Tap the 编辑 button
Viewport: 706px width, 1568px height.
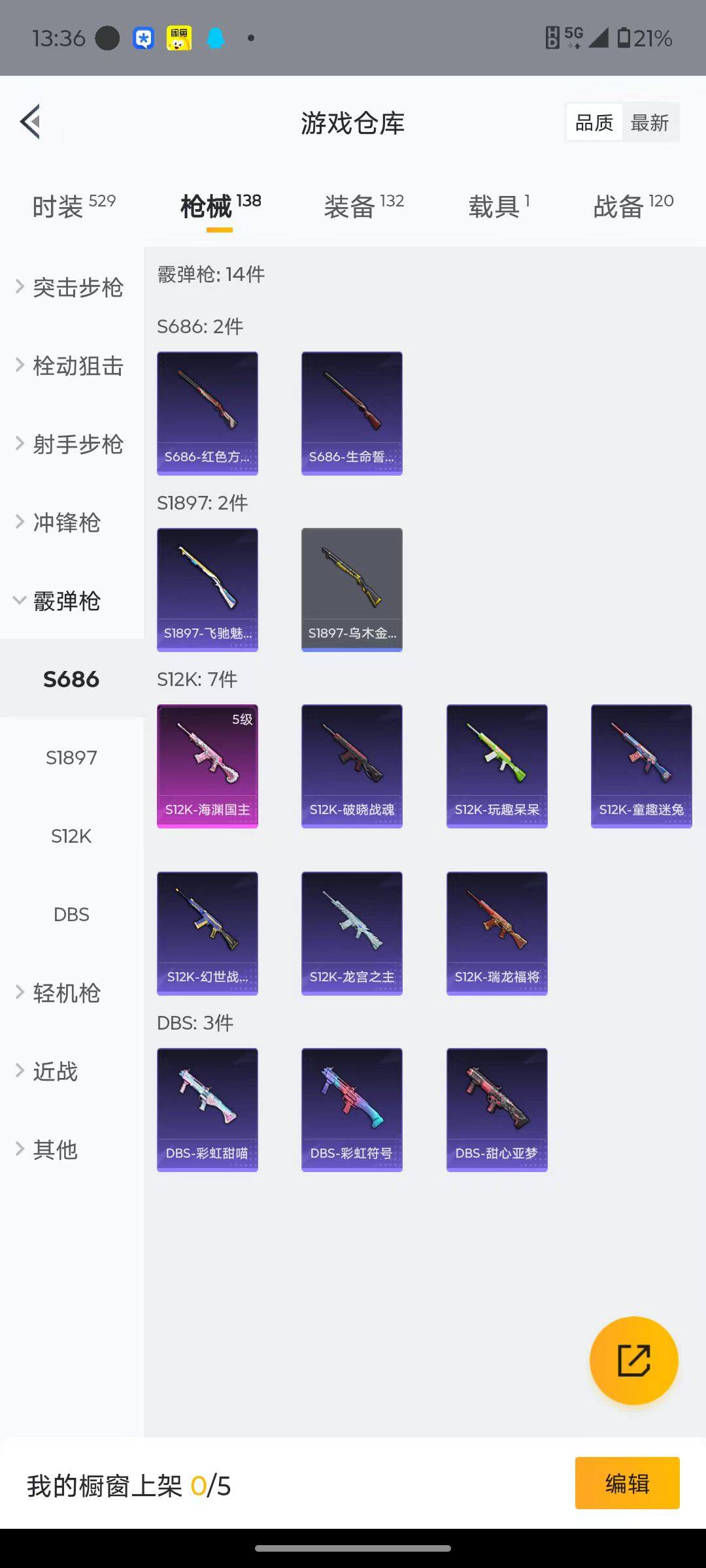[x=627, y=1484]
